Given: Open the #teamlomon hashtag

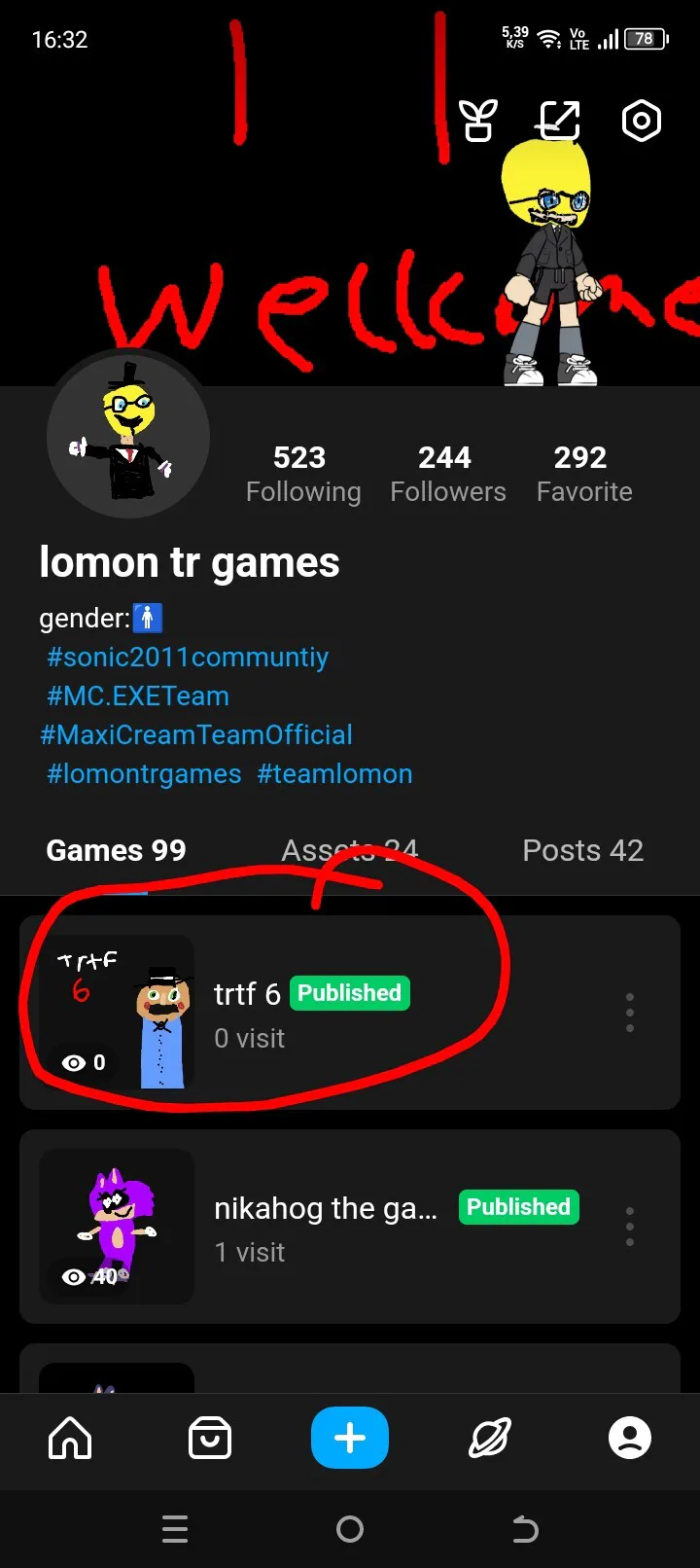Looking at the screenshot, I should coord(334,774).
